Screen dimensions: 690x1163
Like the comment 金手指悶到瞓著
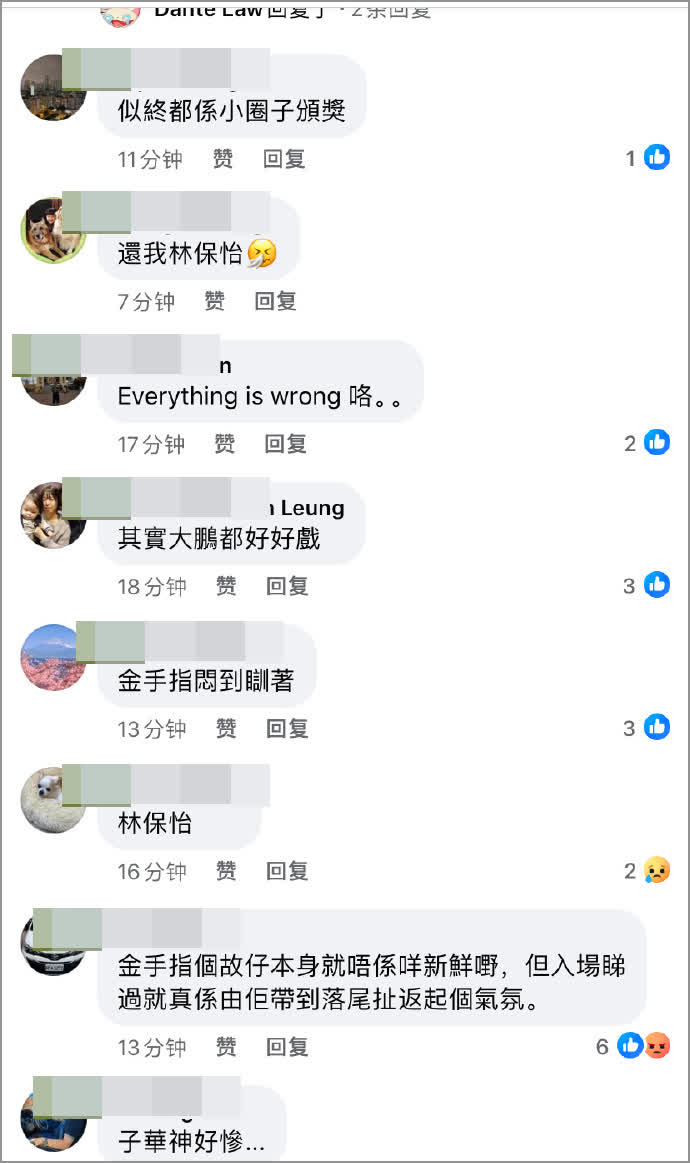click(227, 729)
